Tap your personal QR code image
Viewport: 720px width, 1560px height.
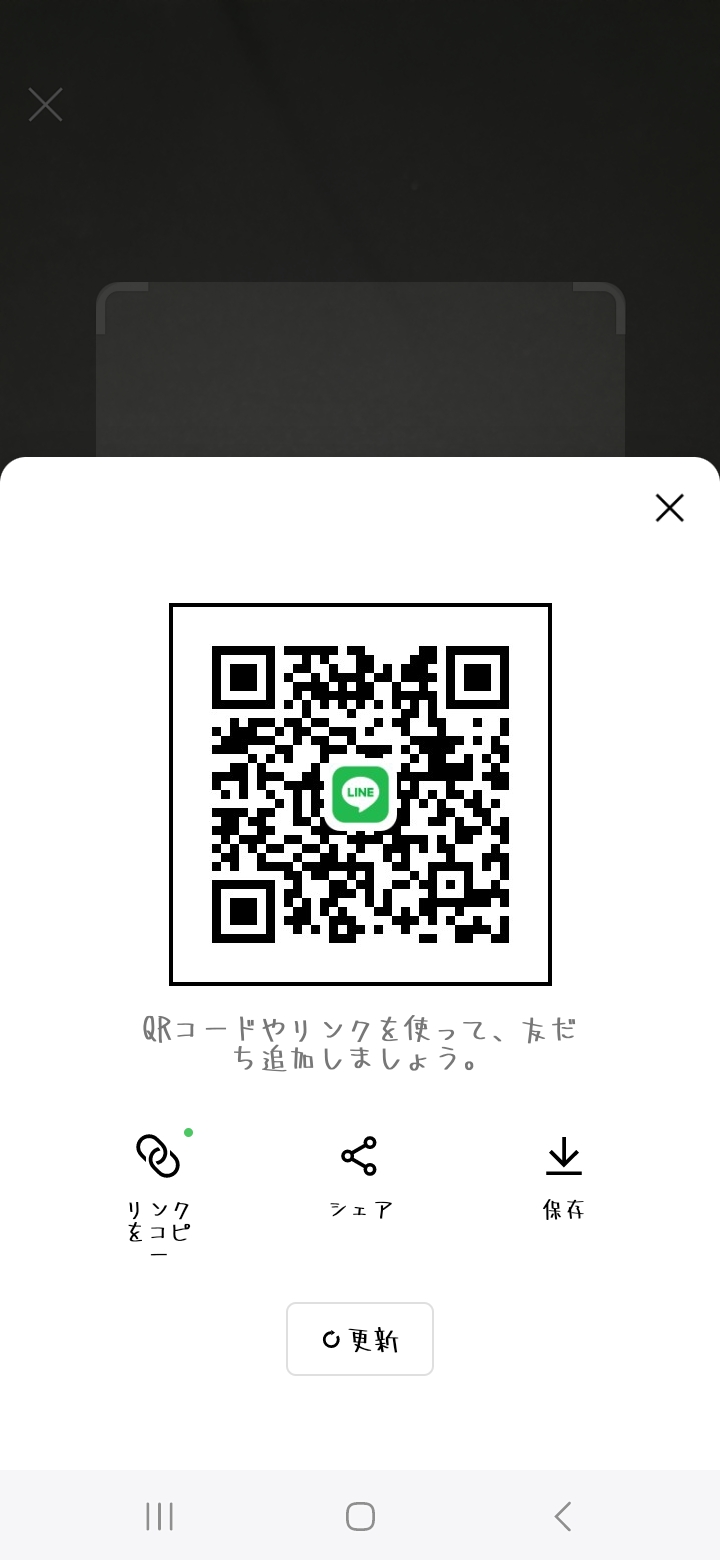pyautogui.click(x=360, y=793)
